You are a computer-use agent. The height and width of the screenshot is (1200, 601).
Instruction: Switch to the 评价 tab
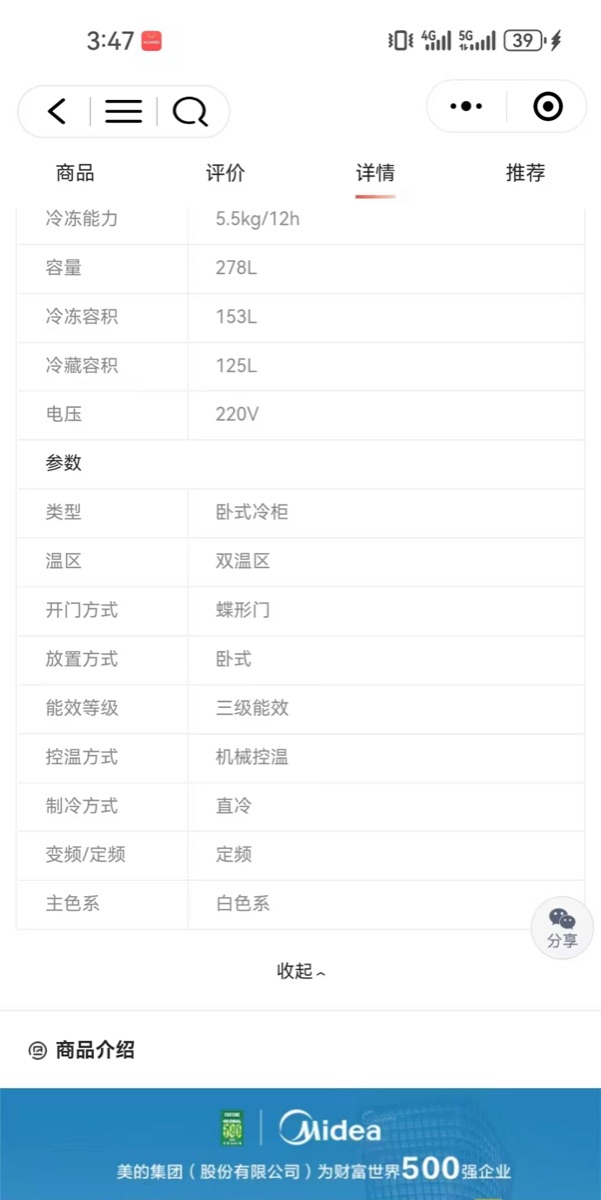225,173
